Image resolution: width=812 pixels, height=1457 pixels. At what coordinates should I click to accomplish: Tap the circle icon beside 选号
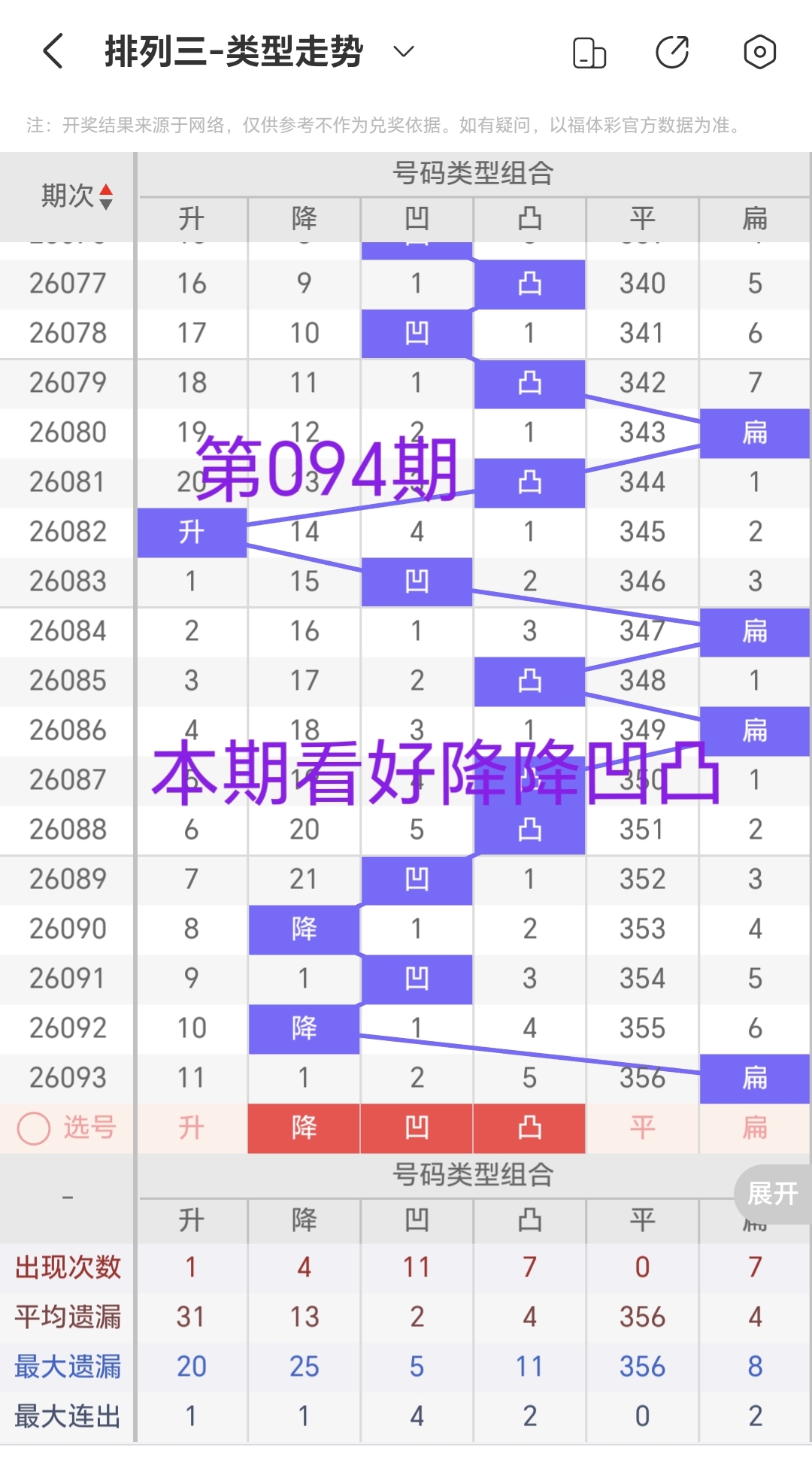(x=32, y=1127)
